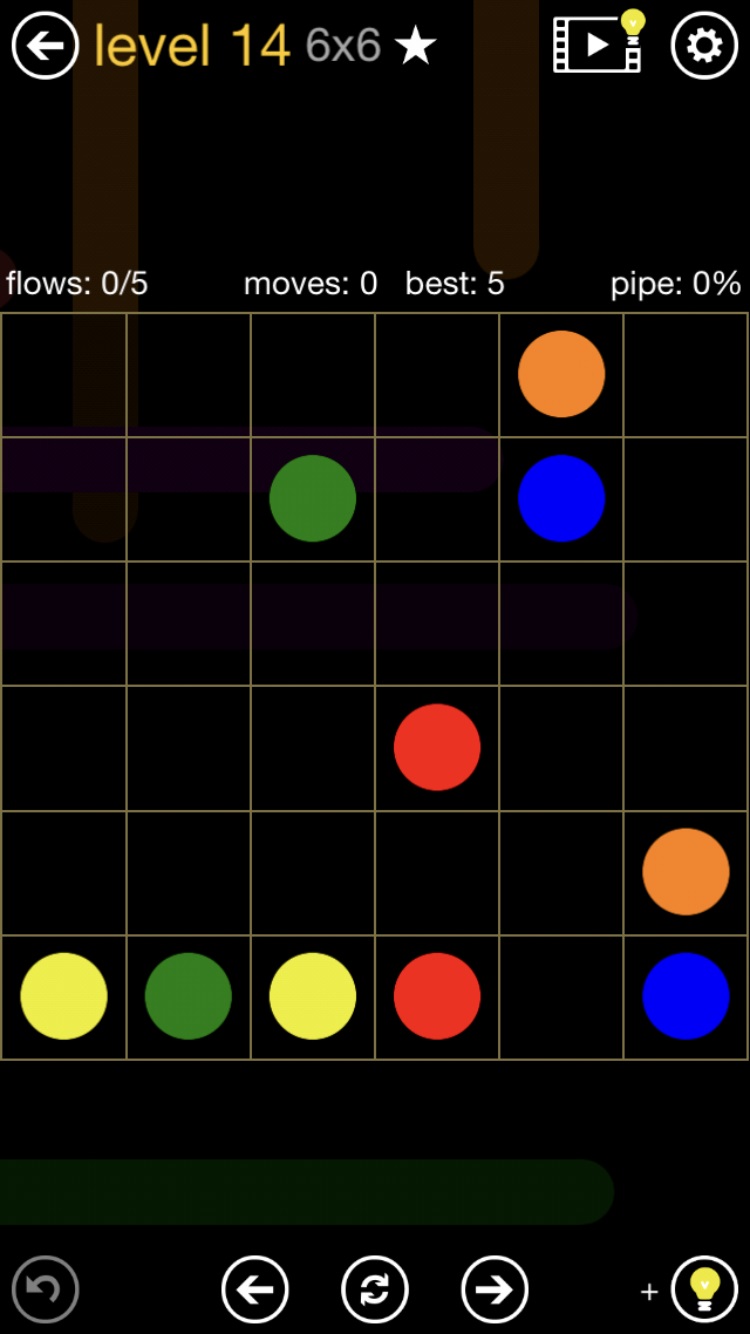Go back using the top-left arrow
The width and height of the screenshot is (750, 1334).
[x=45, y=46]
